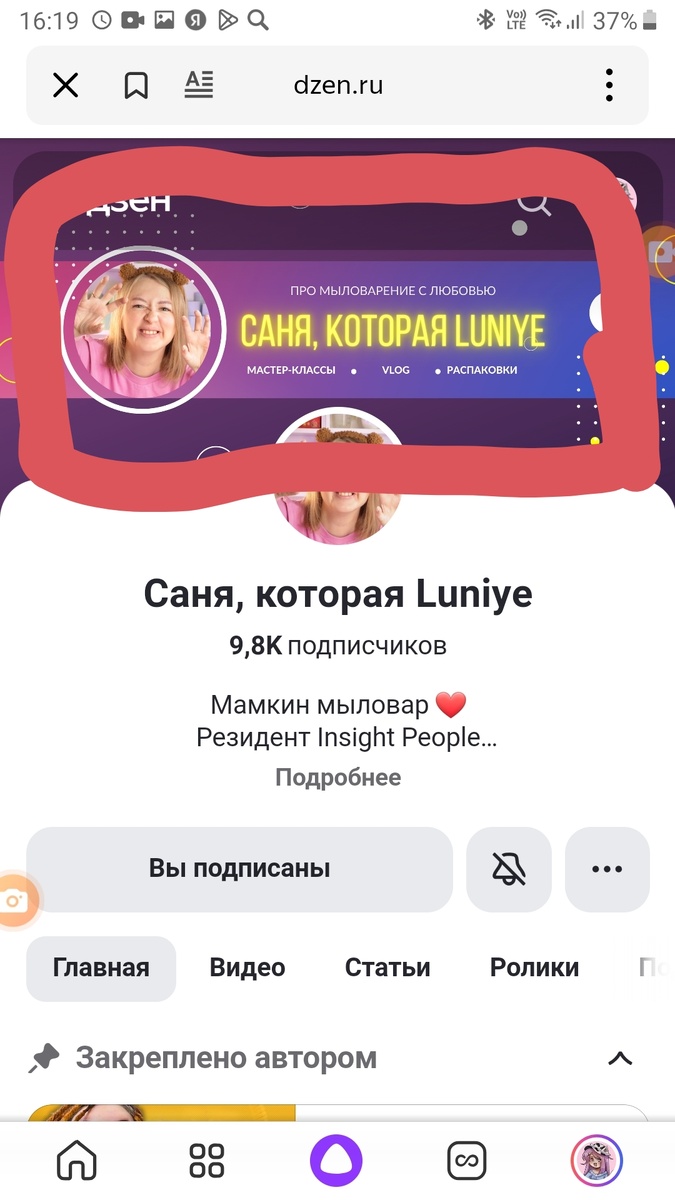
Task: Switch to the Статьи tab
Action: (387, 968)
